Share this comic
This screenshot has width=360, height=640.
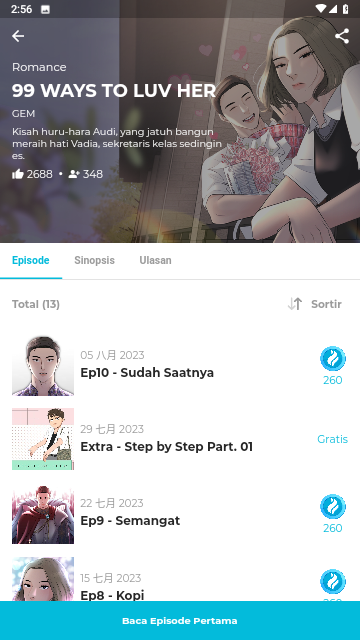(x=342, y=36)
